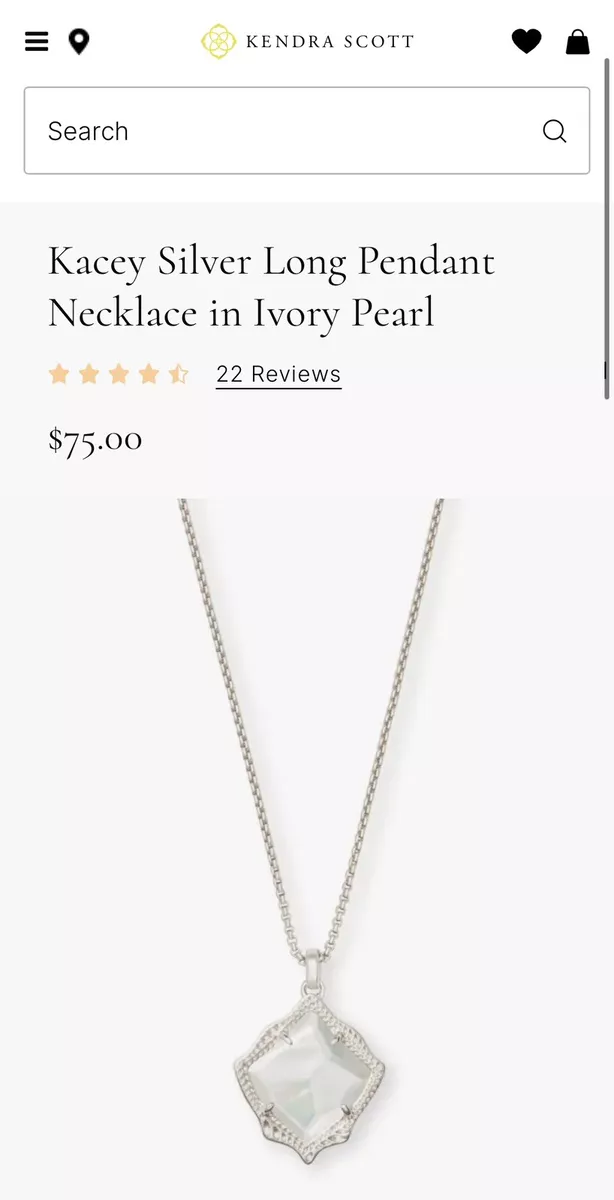This screenshot has width=614, height=1200.
Task: Go to Kendra Scott home logo
Action: pos(307,41)
